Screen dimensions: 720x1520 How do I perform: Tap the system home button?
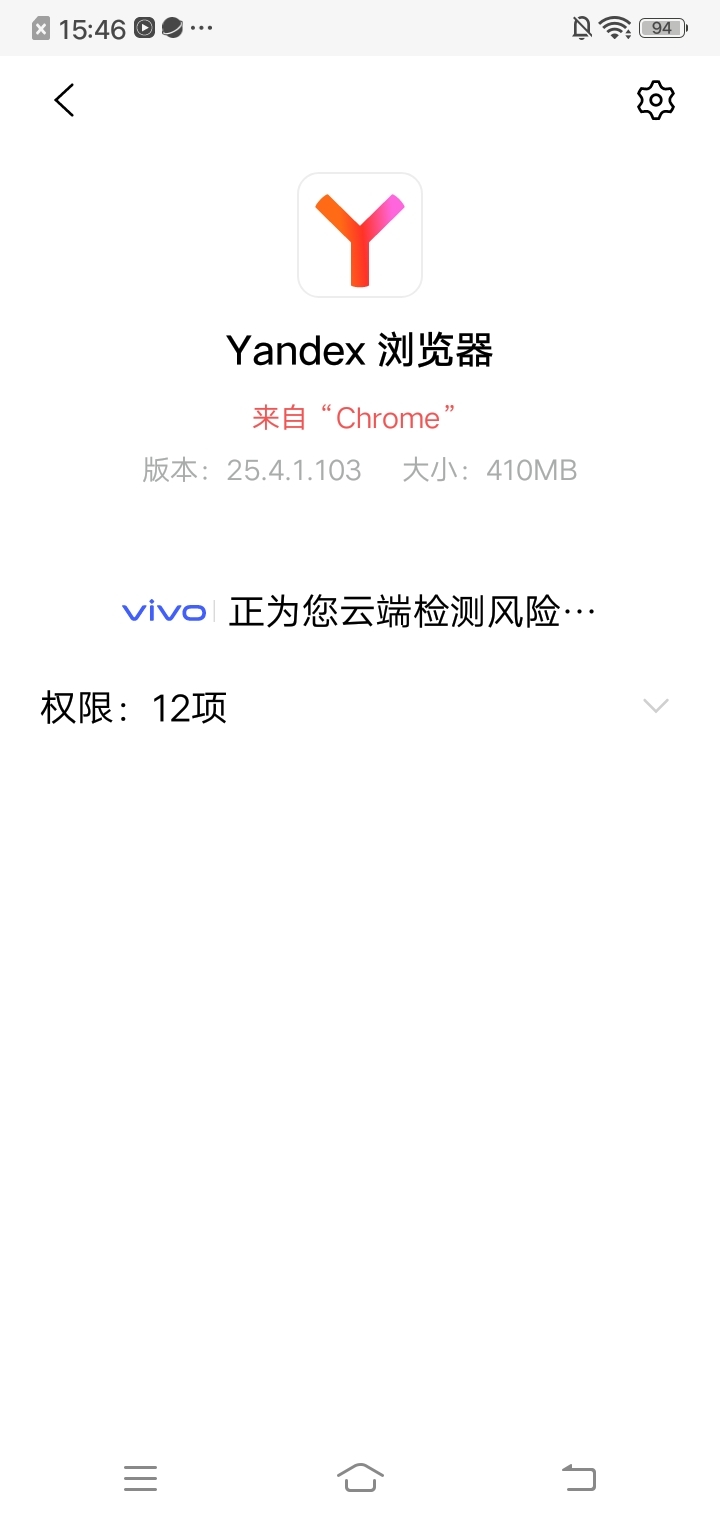[360, 1477]
